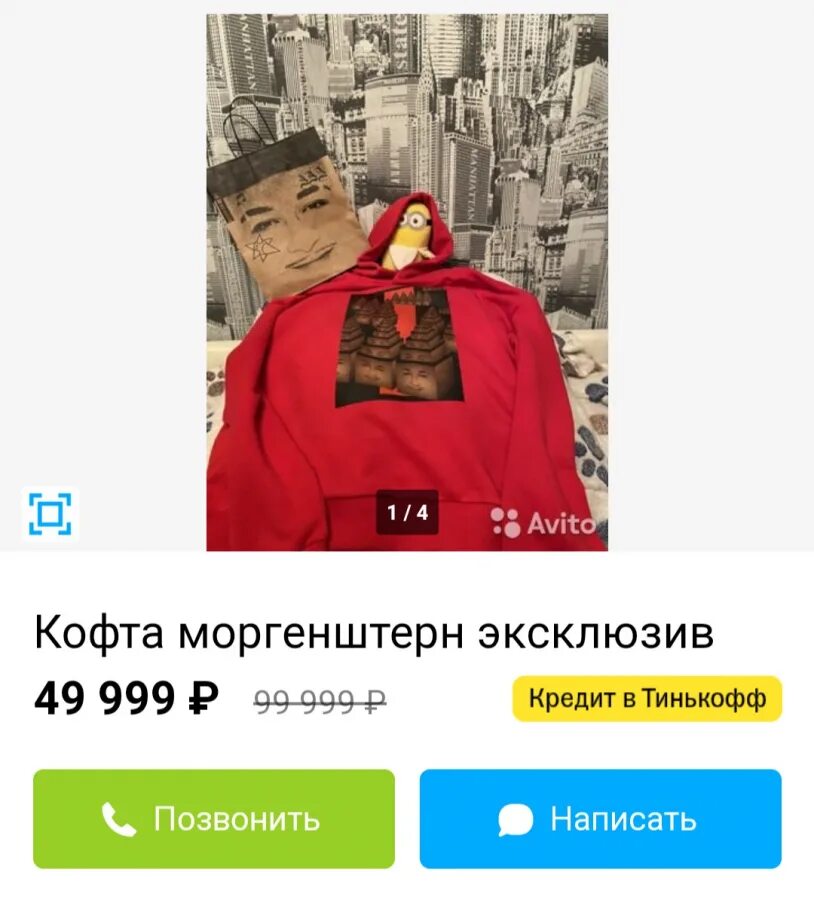Open the fullscreen photo viewer icon
This screenshot has width=814, height=900.
[50, 514]
